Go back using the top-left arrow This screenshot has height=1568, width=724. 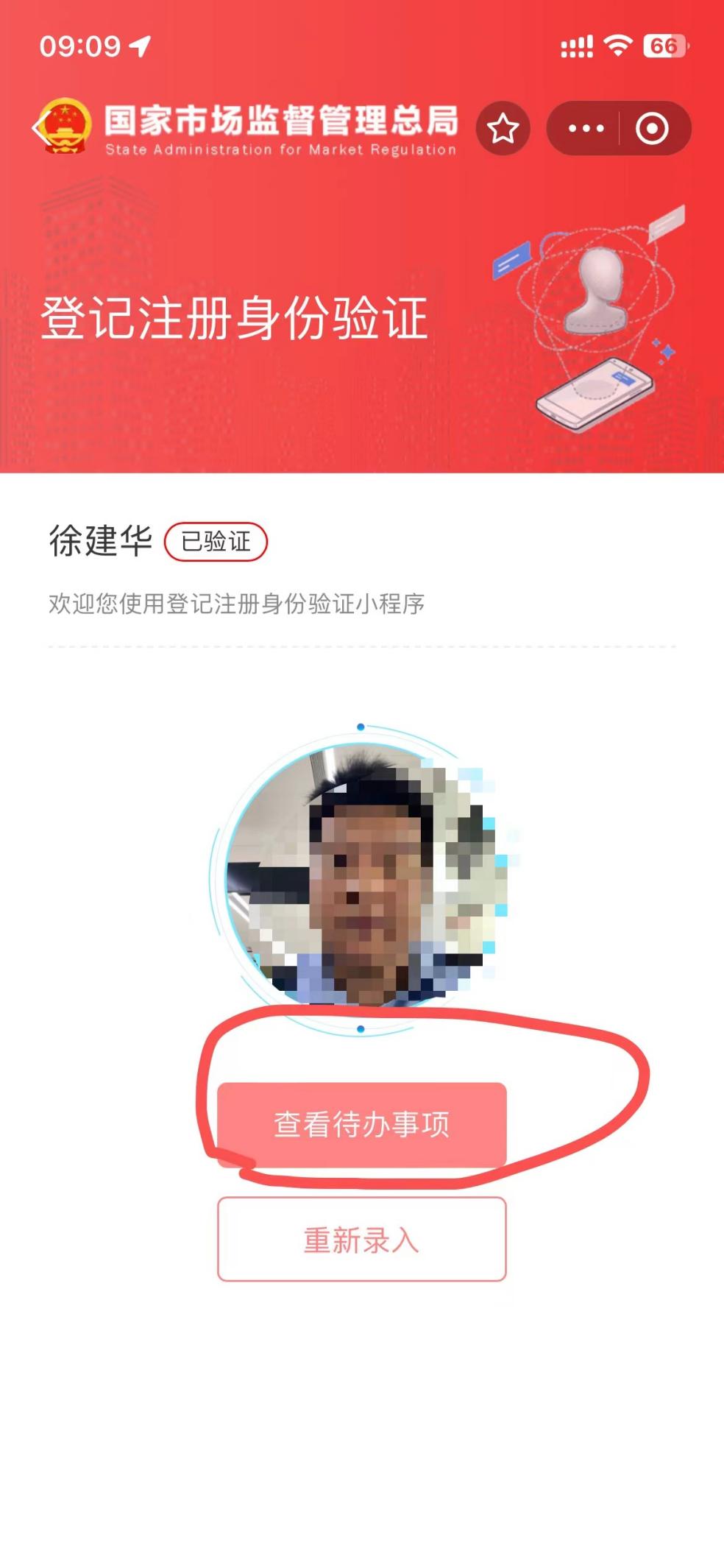click(40, 128)
